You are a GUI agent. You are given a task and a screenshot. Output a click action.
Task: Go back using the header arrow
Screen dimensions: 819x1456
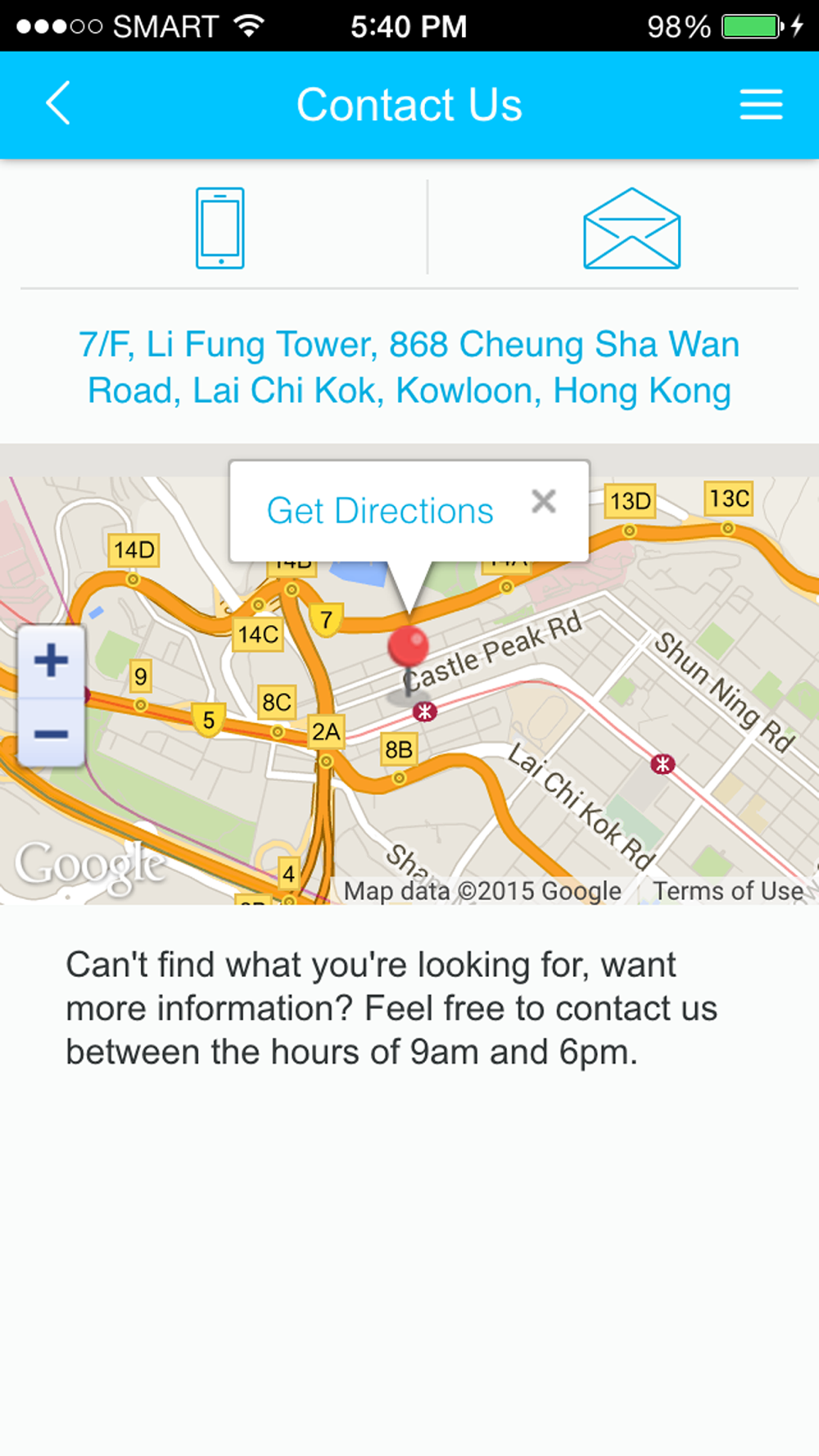58,104
